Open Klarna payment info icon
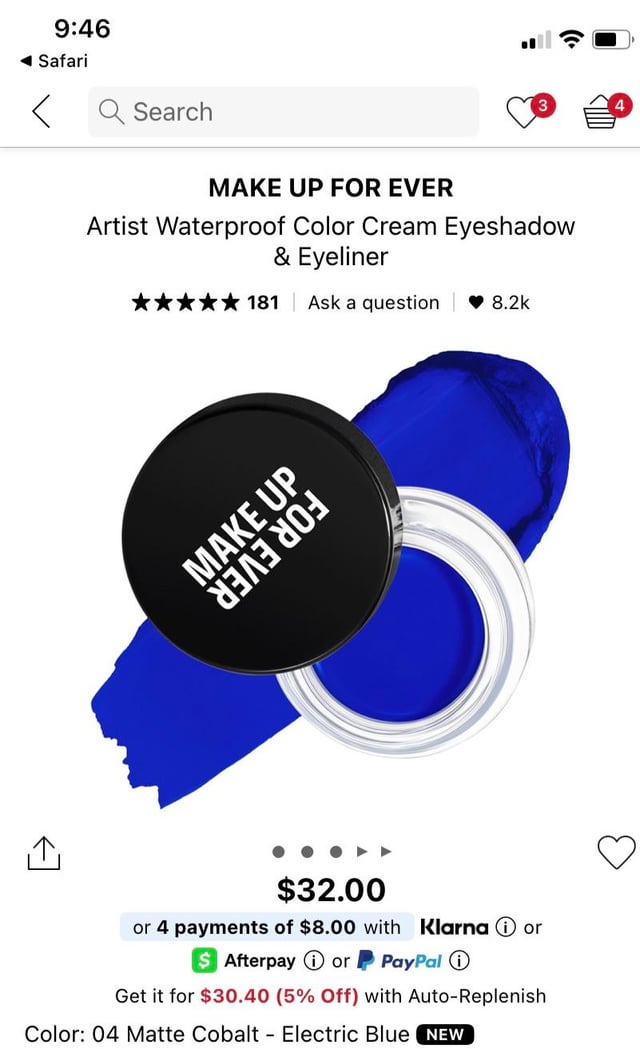Image resolution: width=640 pixels, height=1049 pixels. (506, 927)
